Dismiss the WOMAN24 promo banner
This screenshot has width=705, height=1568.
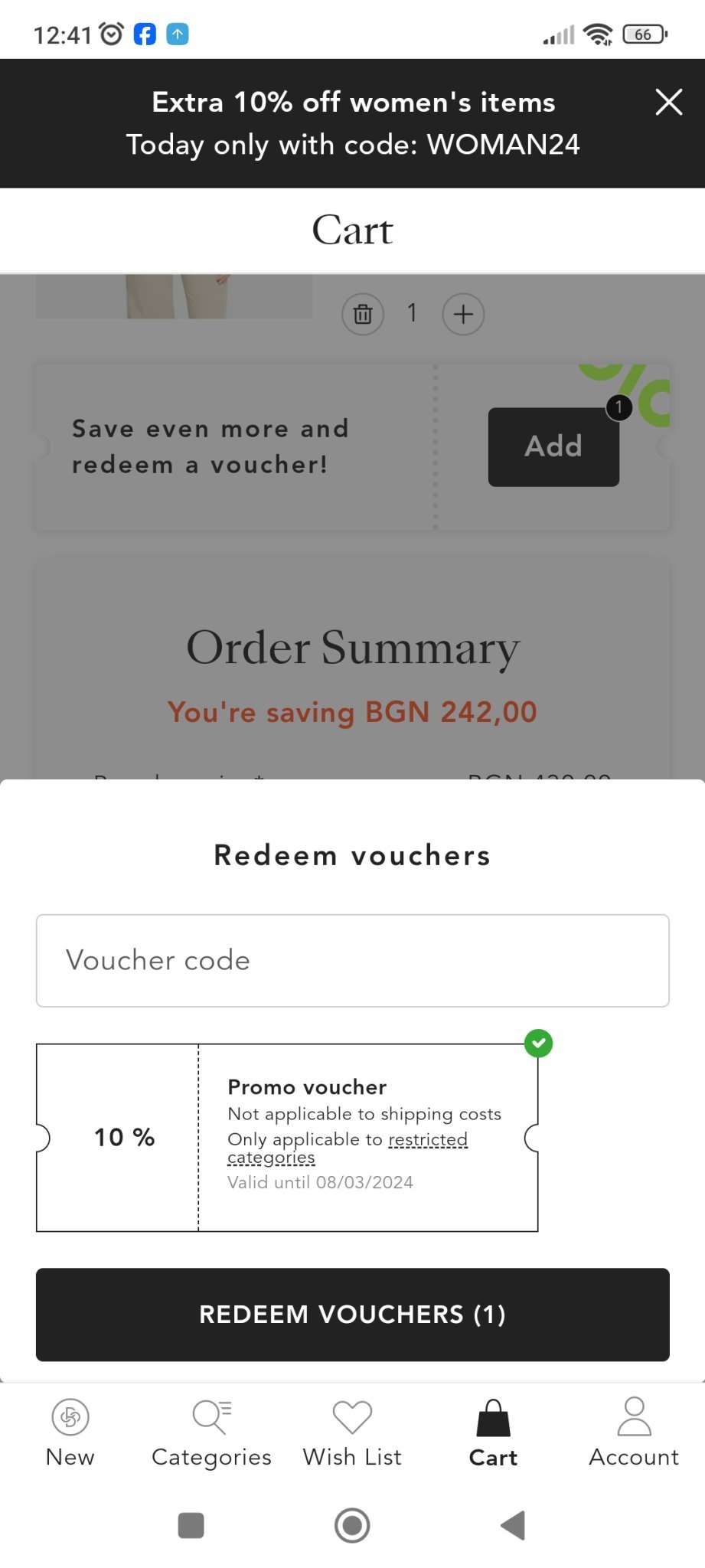coord(668,102)
